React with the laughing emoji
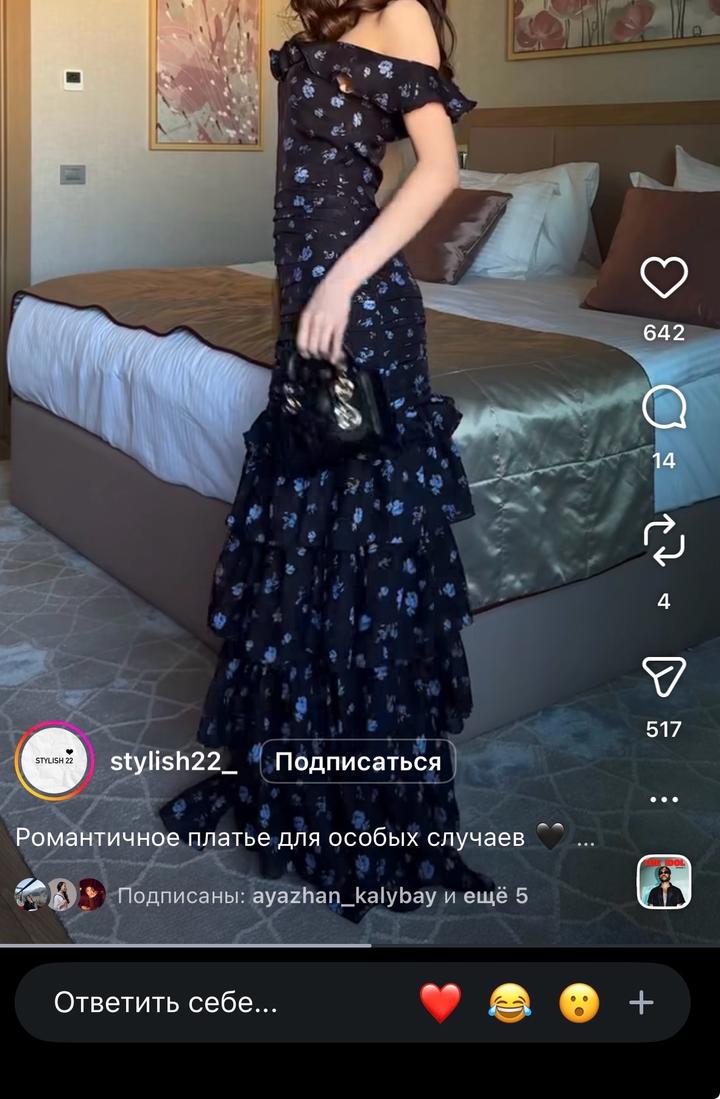The width and height of the screenshot is (720, 1099). 510,1003
